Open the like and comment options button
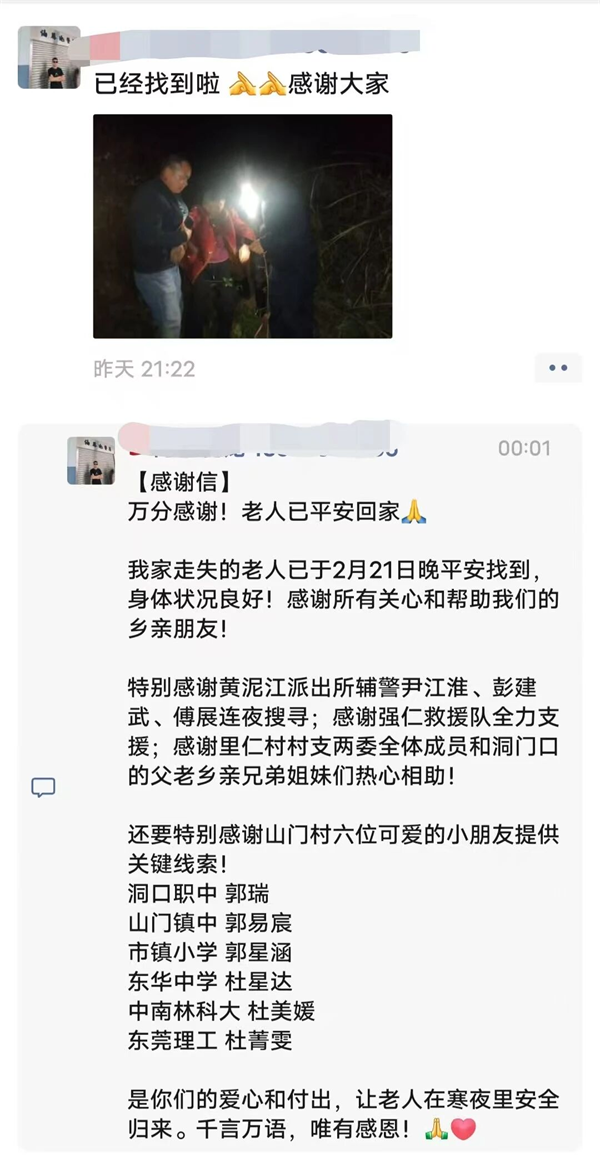 (558, 369)
